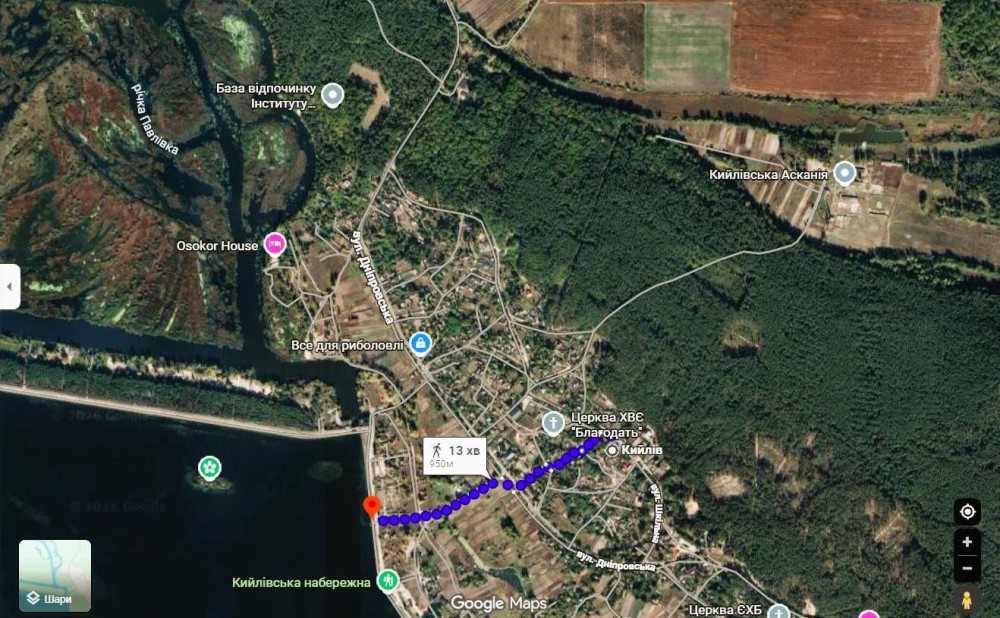This screenshot has height=618, width=1000.
Task: Activate the Street View pegman
Action: pos(967,601)
